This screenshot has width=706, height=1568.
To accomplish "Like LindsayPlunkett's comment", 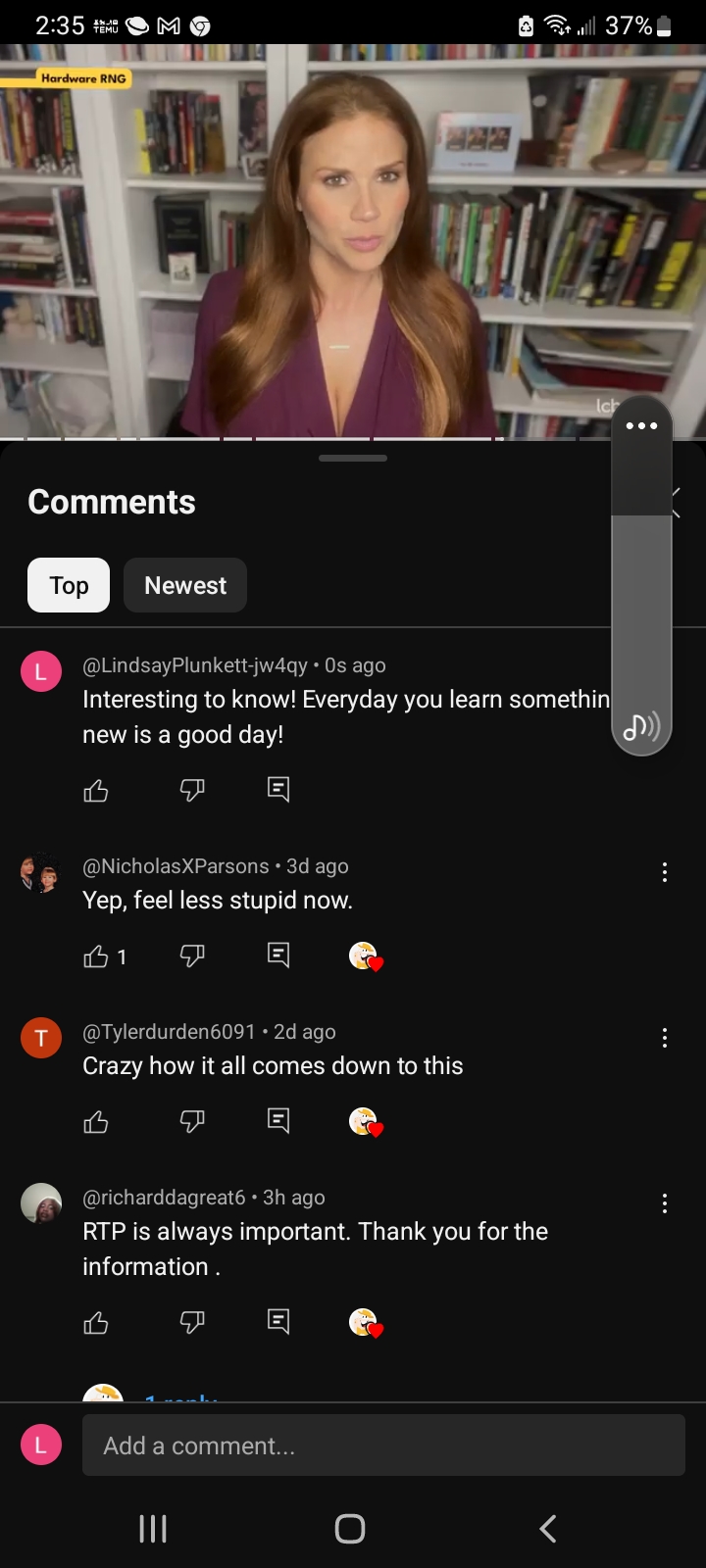I will pos(96,790).
